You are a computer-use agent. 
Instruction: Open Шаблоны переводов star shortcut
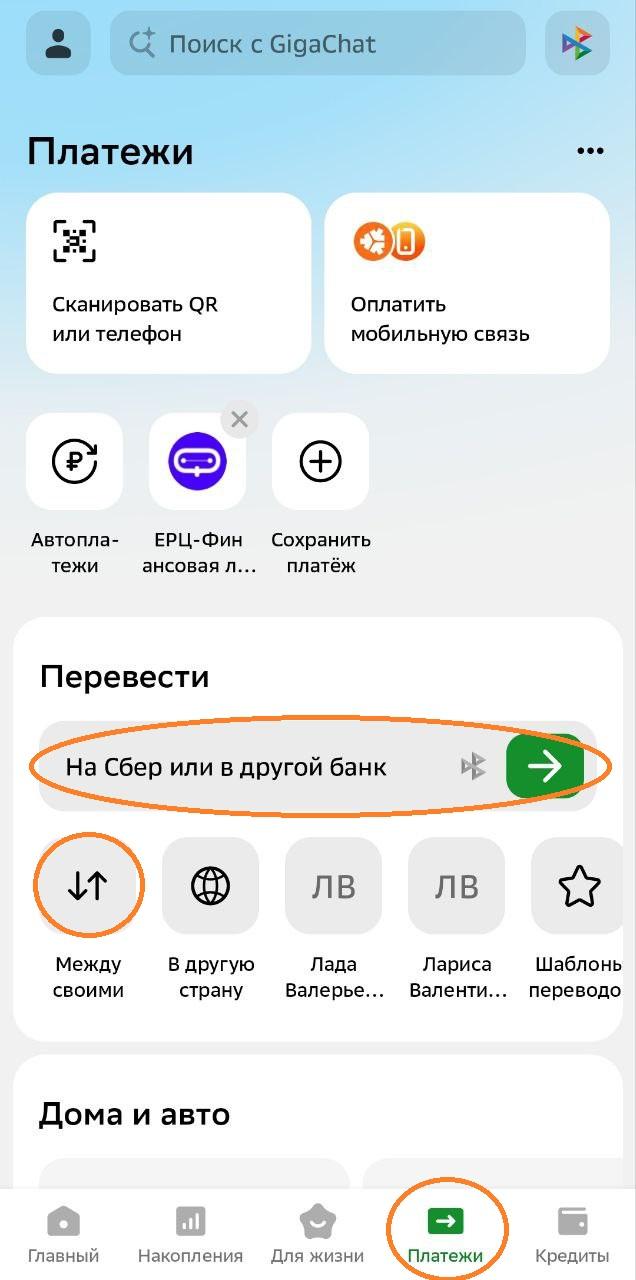tap(578, 886)
